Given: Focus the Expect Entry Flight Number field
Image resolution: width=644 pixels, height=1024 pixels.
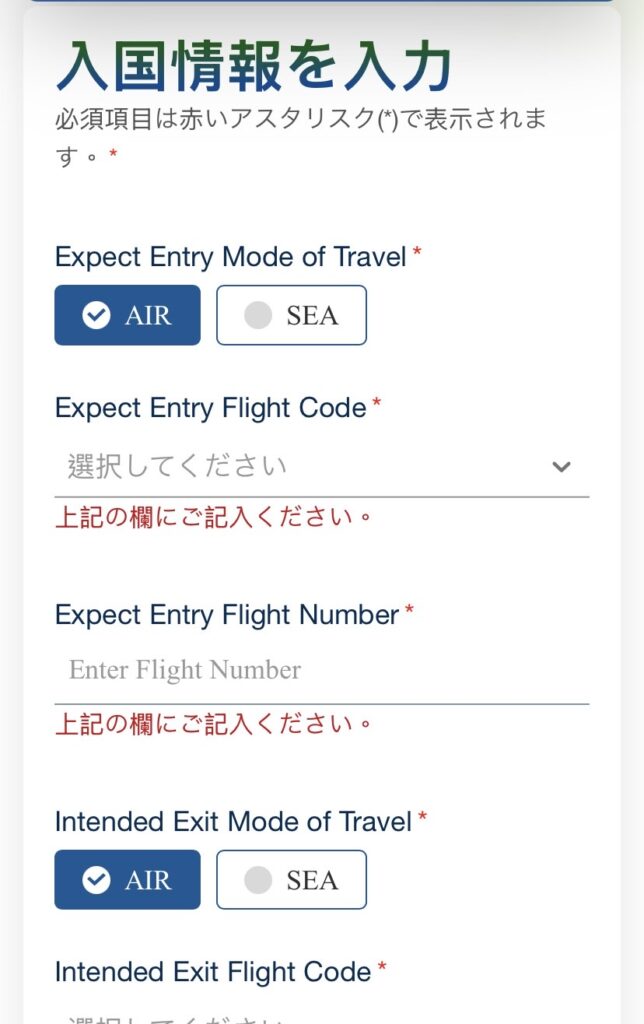Looking at the screenshot, I should point(321,670).
